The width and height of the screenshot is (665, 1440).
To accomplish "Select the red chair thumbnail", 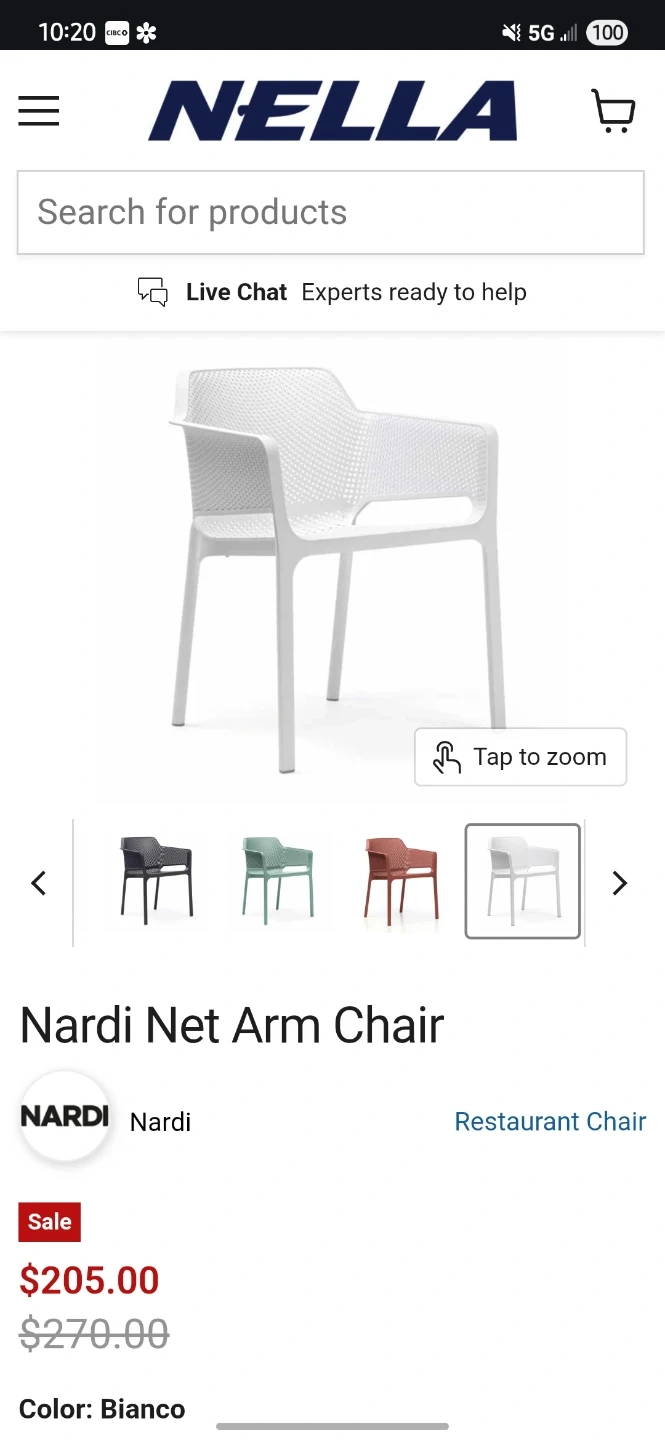I will click(x=401, y=881).
